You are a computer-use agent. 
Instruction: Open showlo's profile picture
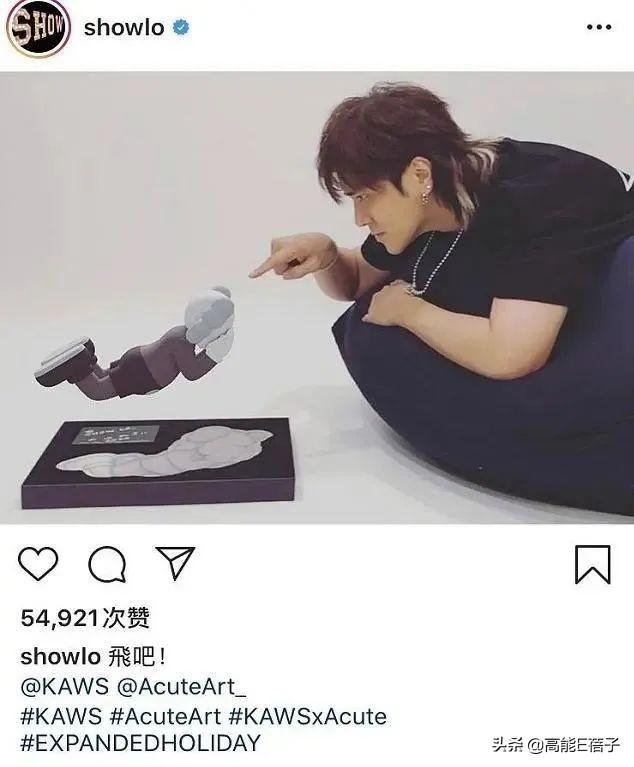coord(38,28)
